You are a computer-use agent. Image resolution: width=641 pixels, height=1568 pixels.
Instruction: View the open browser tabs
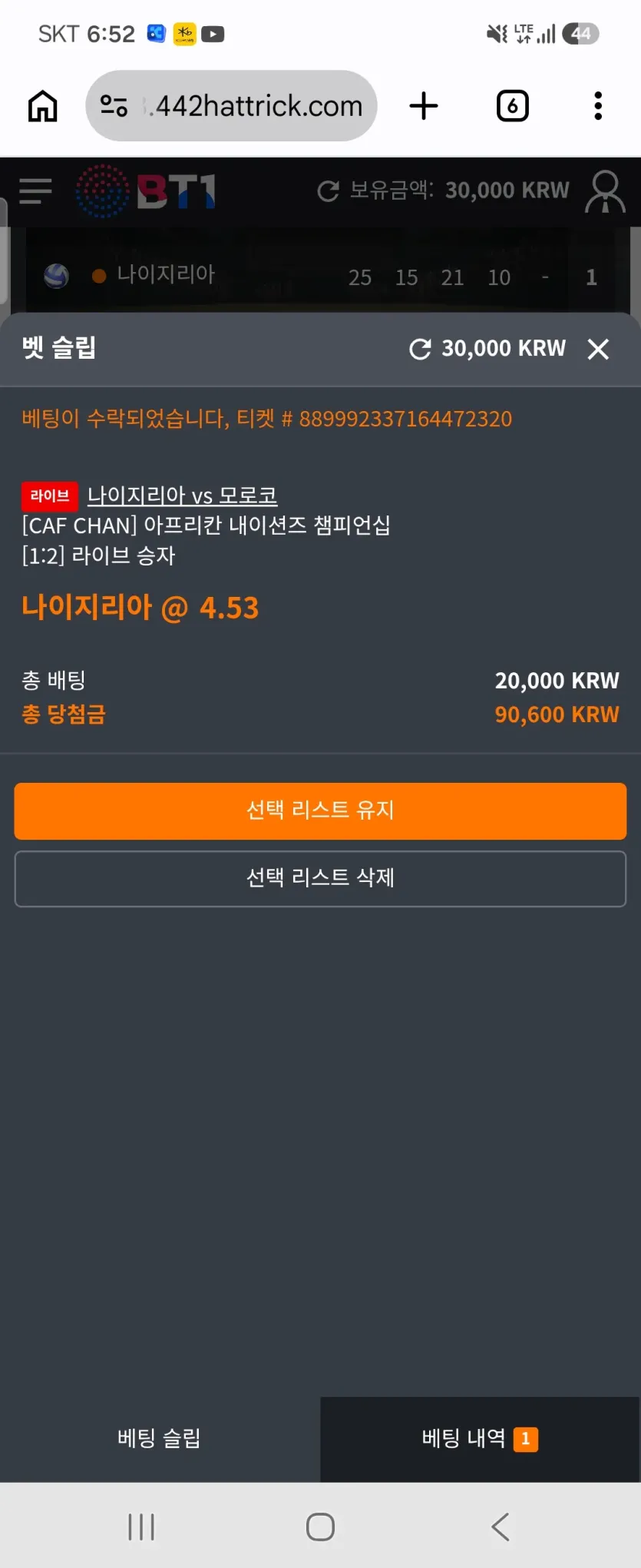(512, 106)
